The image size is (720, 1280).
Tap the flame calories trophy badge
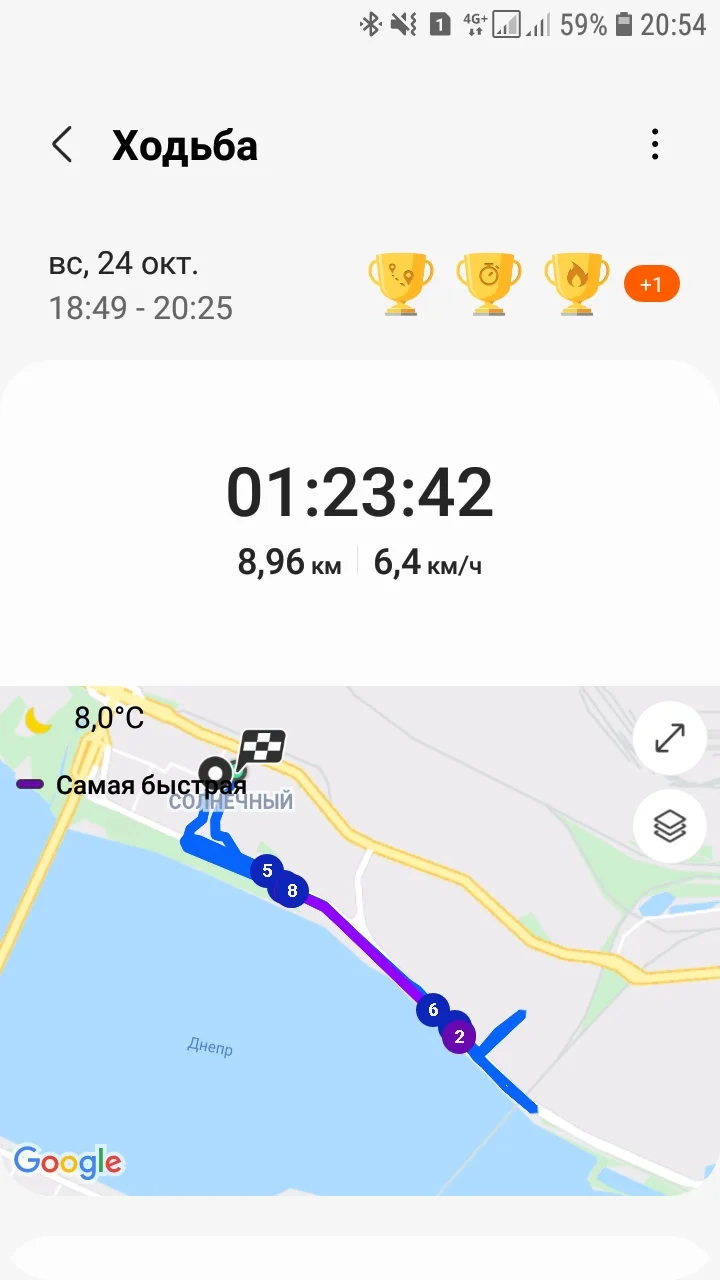click(x=577, y=283)
